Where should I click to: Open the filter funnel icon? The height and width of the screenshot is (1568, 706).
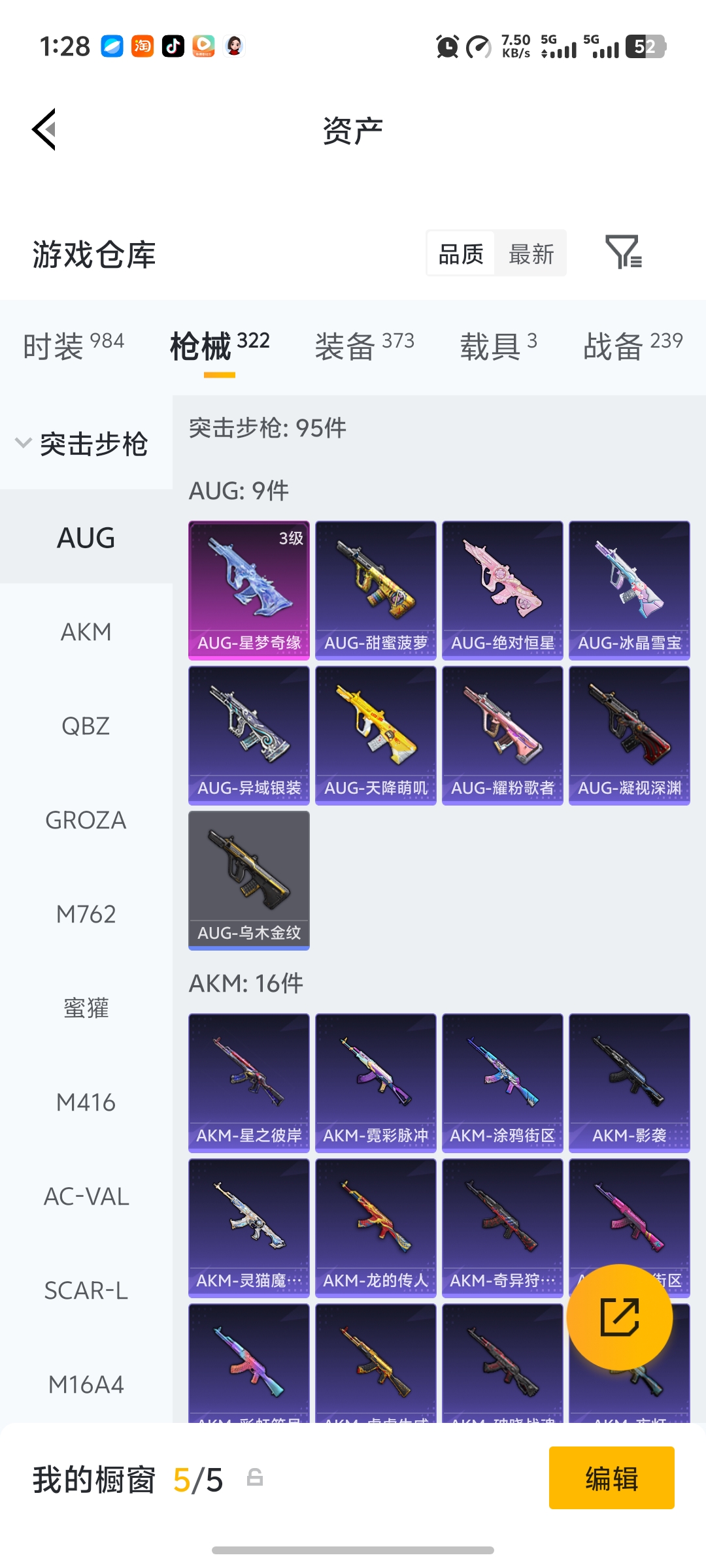[x=623, y=252]
